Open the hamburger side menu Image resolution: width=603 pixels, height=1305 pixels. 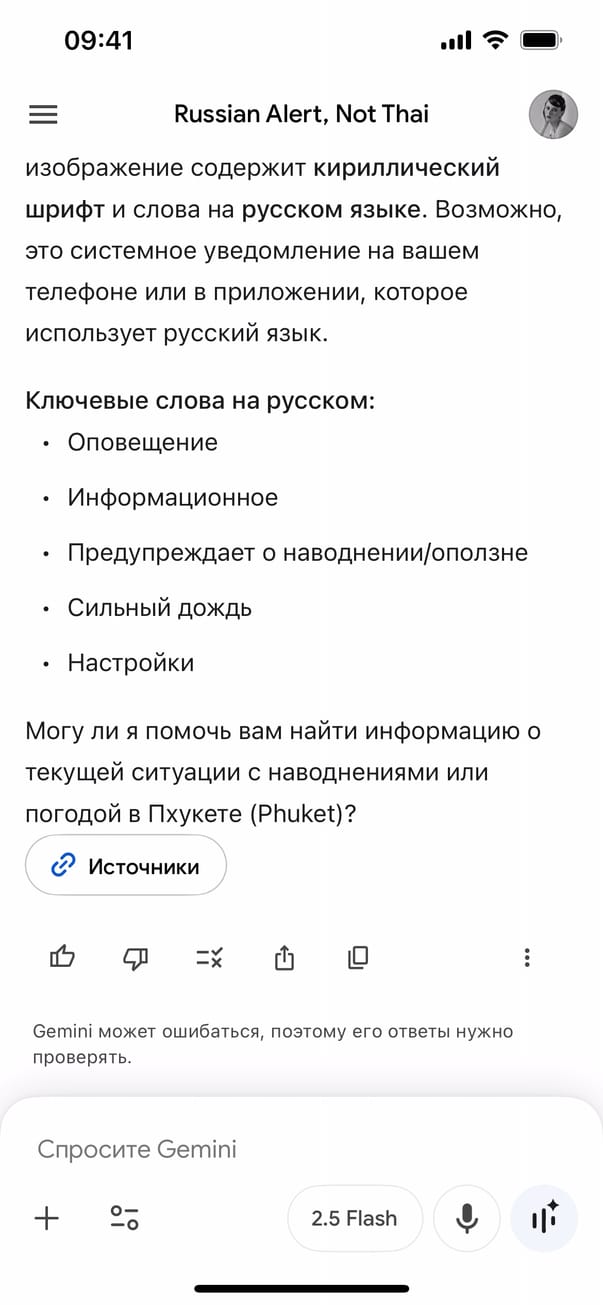[x=44, y=114]
